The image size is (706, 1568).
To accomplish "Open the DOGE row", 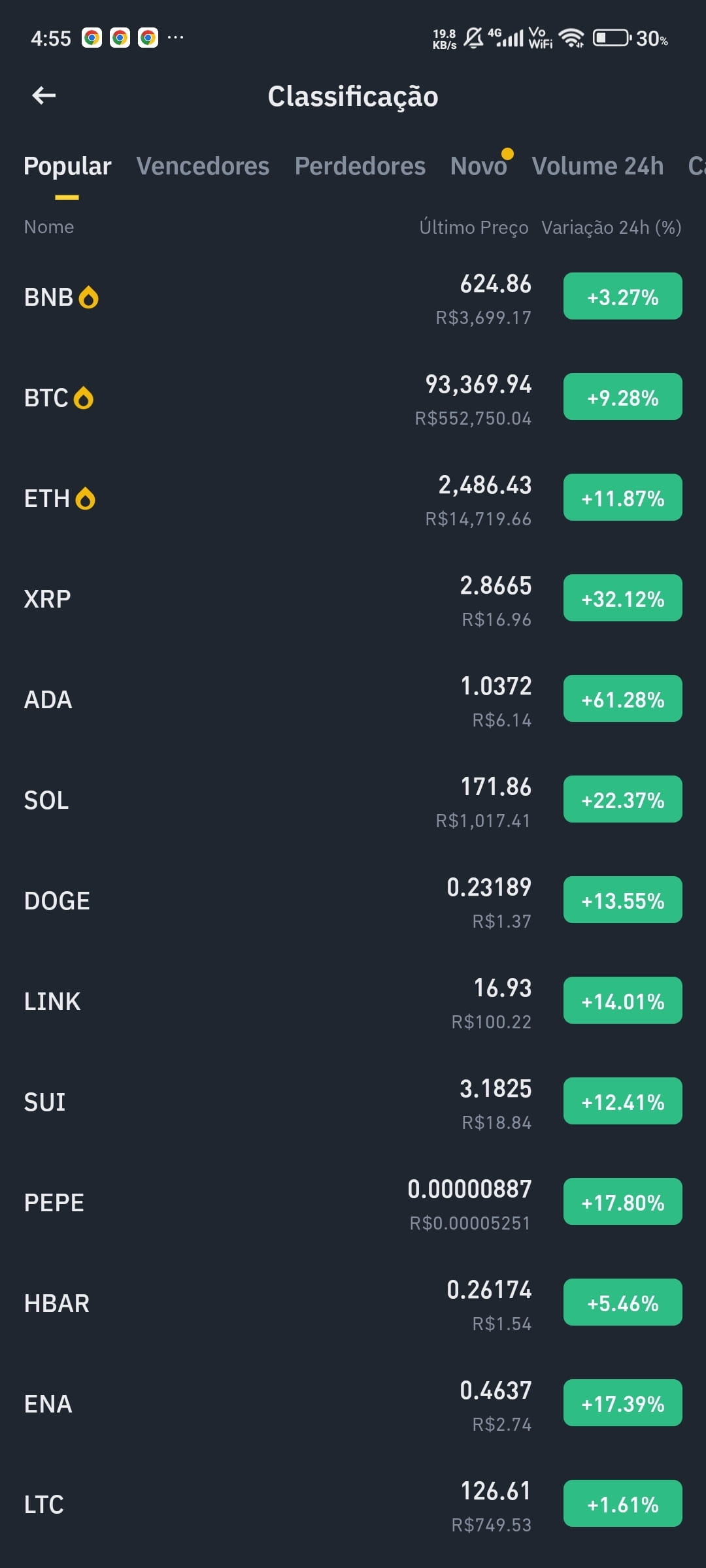I will [353, 902].
